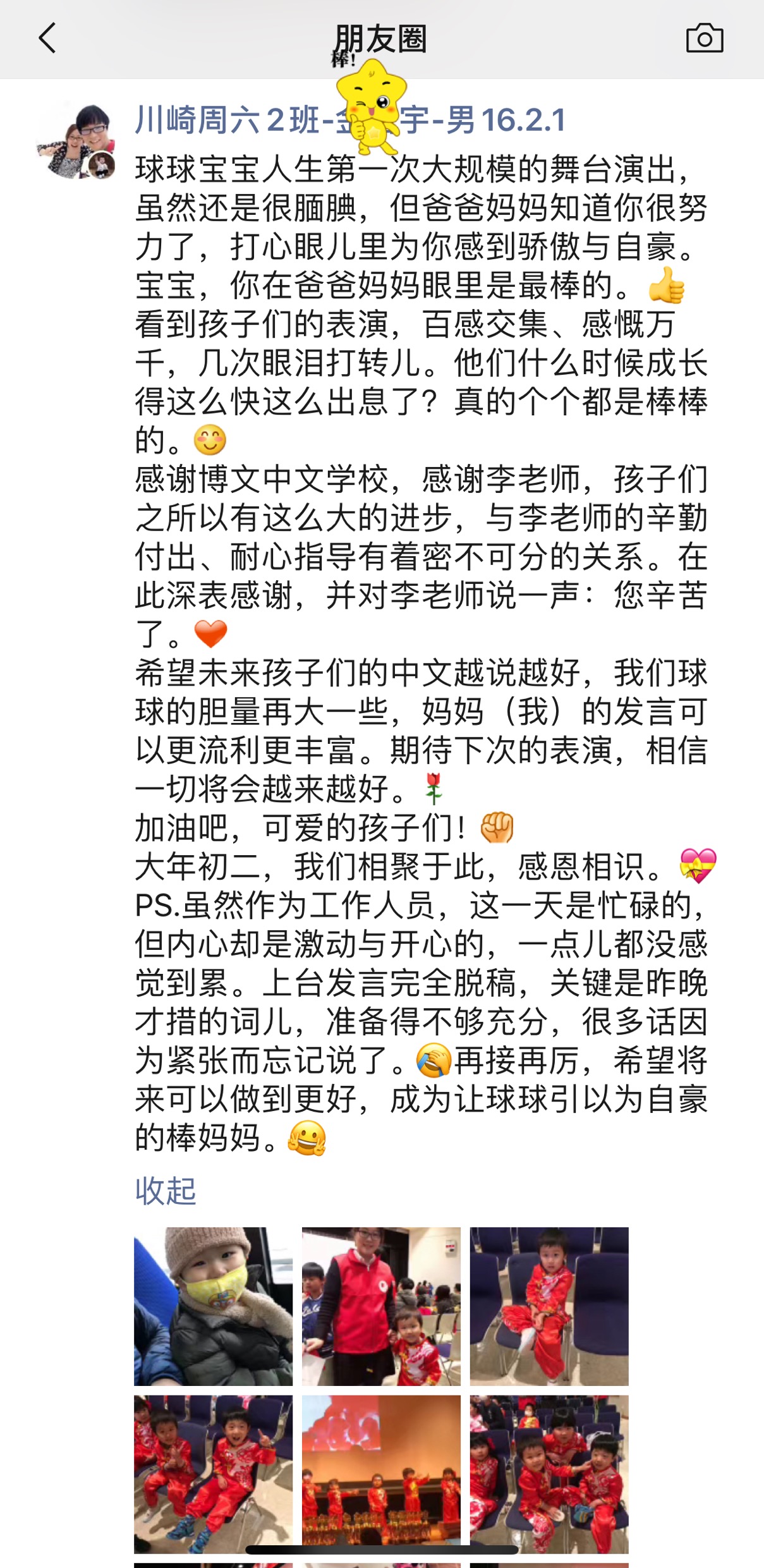Open photo of child wearing yellow mask
This screenshot has height=1568, width=764.
click(213, 1306)
